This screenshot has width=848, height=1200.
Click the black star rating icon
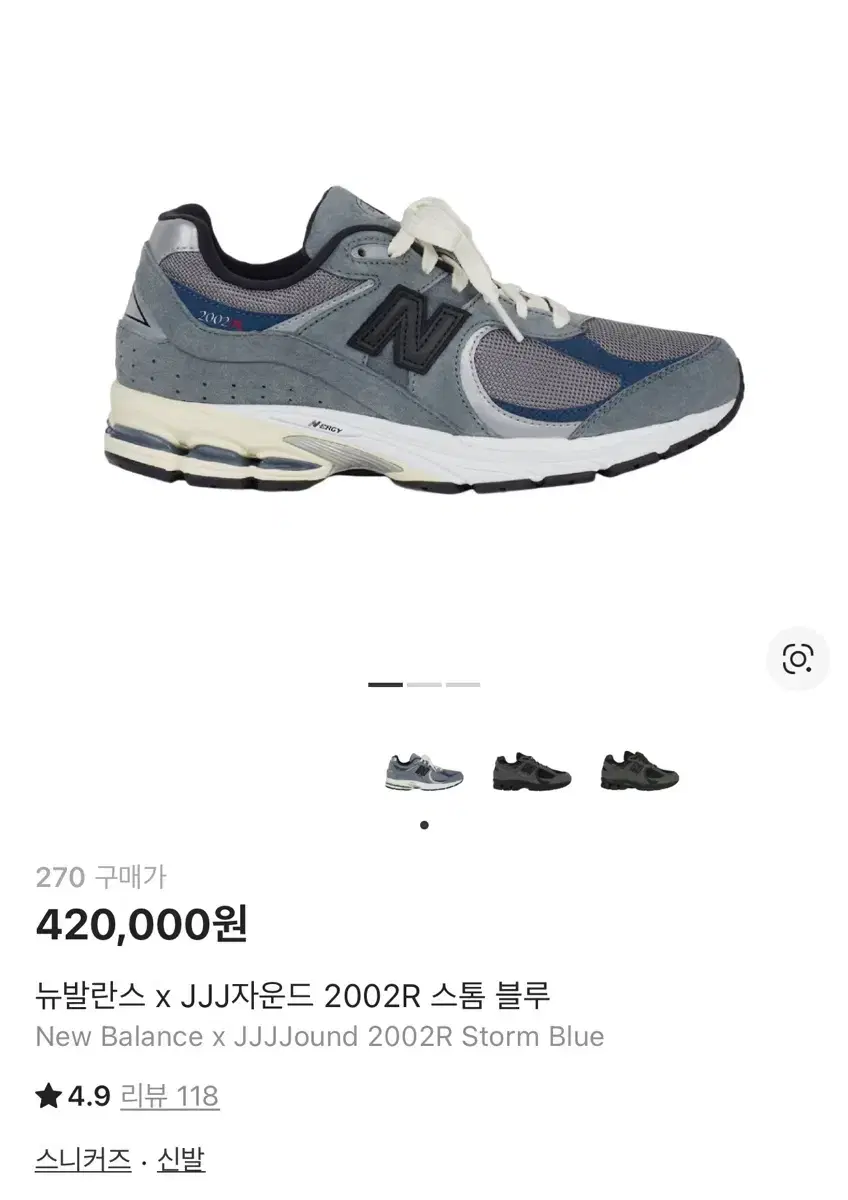click(46, 1096)
